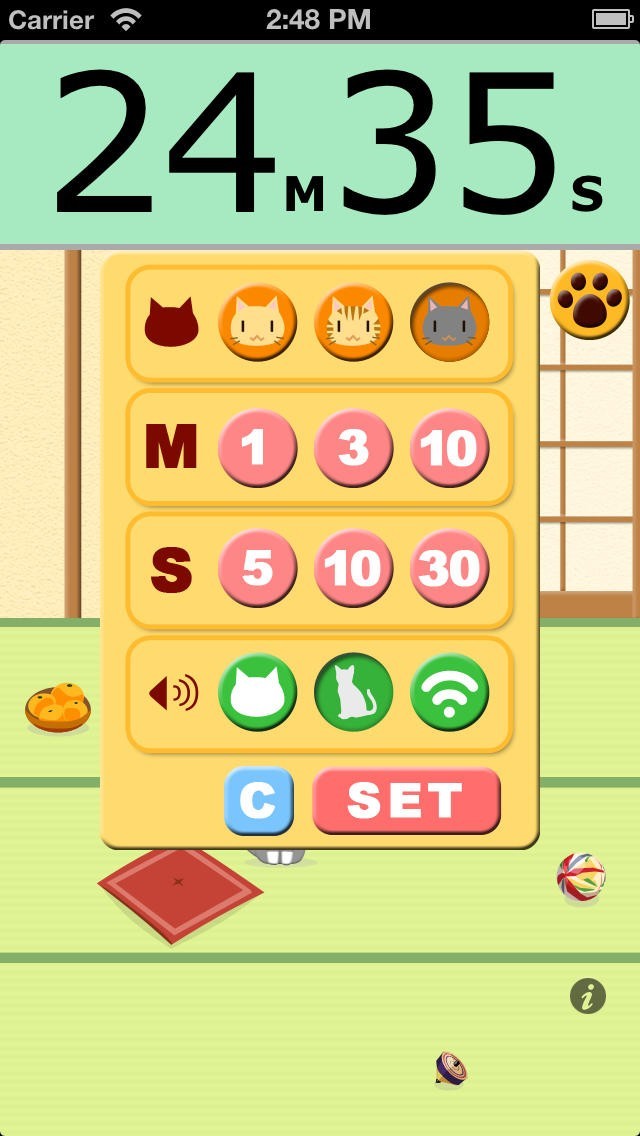Select the plain orange cat character

(257, 322)
